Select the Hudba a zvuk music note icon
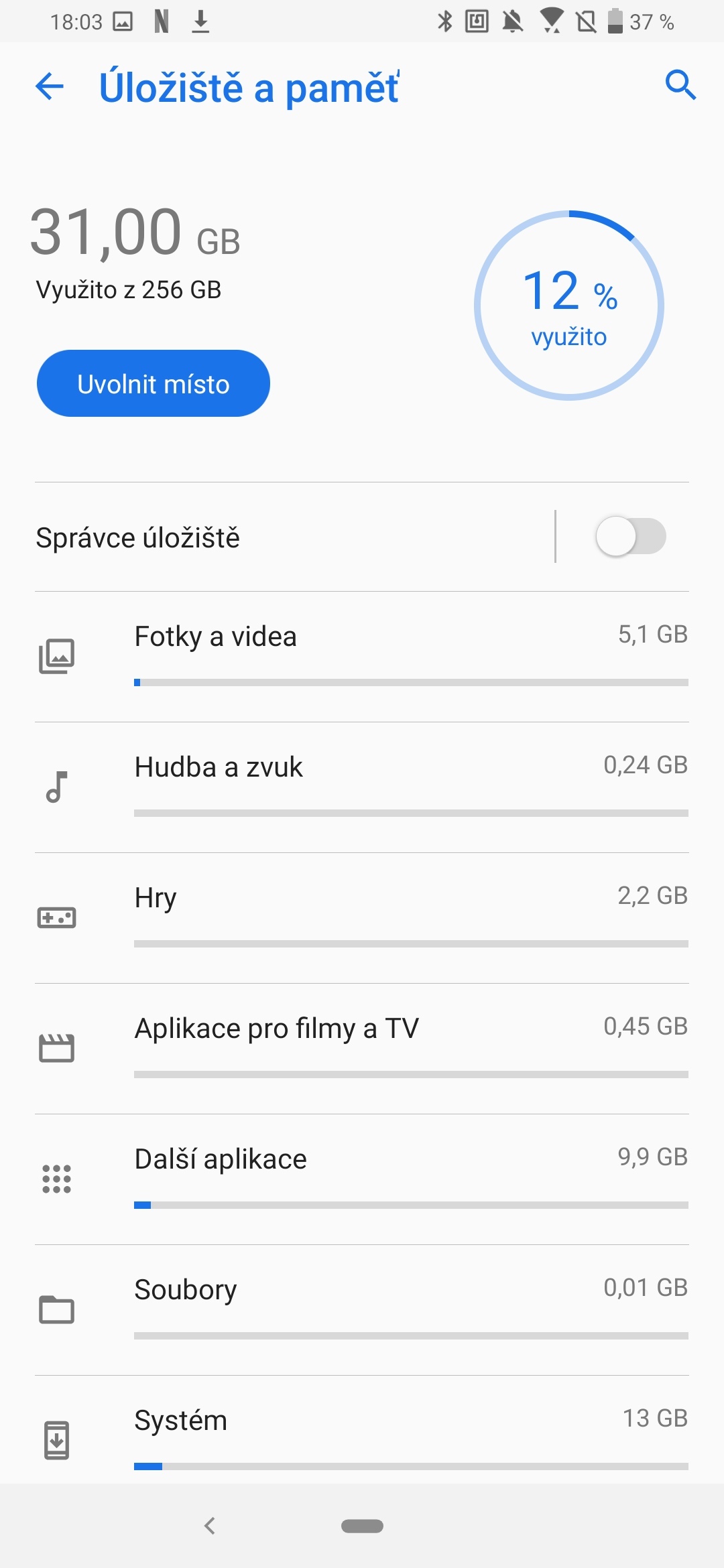 click(57, 787)
